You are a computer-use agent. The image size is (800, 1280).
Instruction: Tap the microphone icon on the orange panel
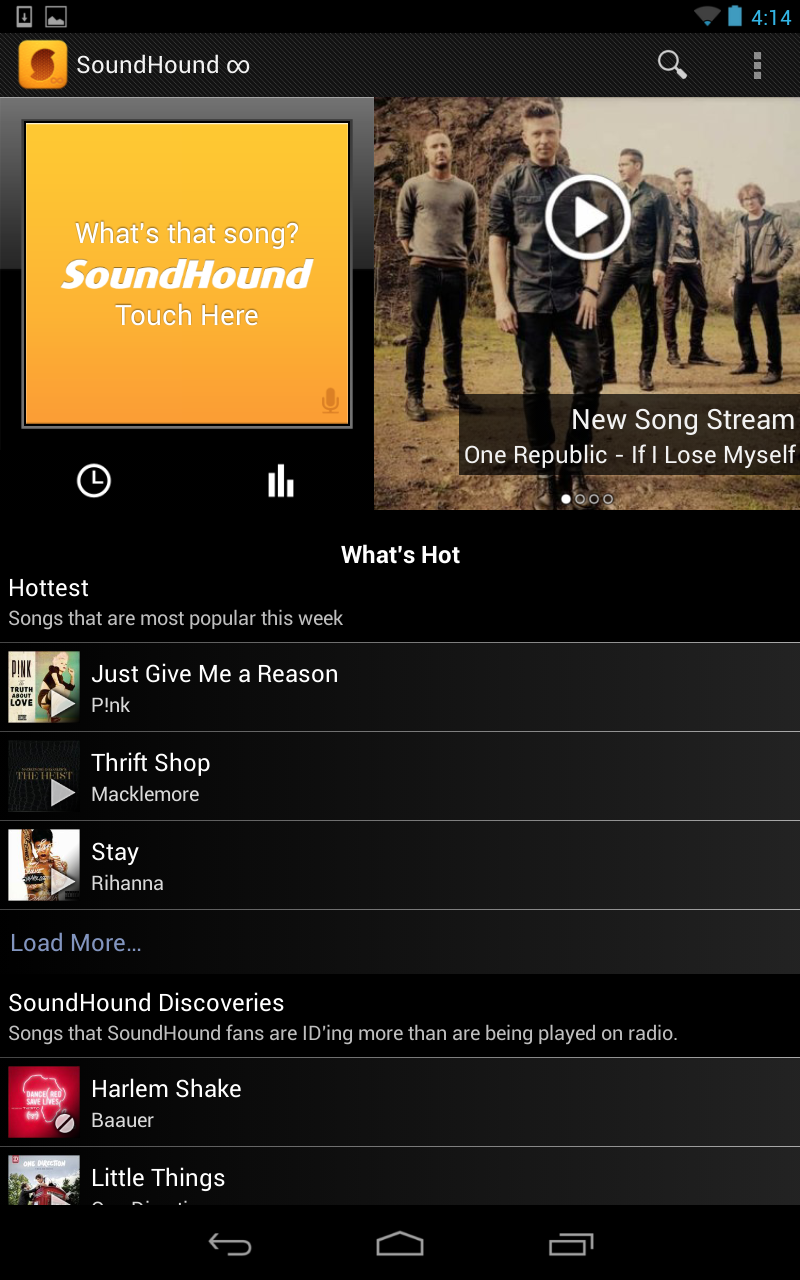point(330,400)
